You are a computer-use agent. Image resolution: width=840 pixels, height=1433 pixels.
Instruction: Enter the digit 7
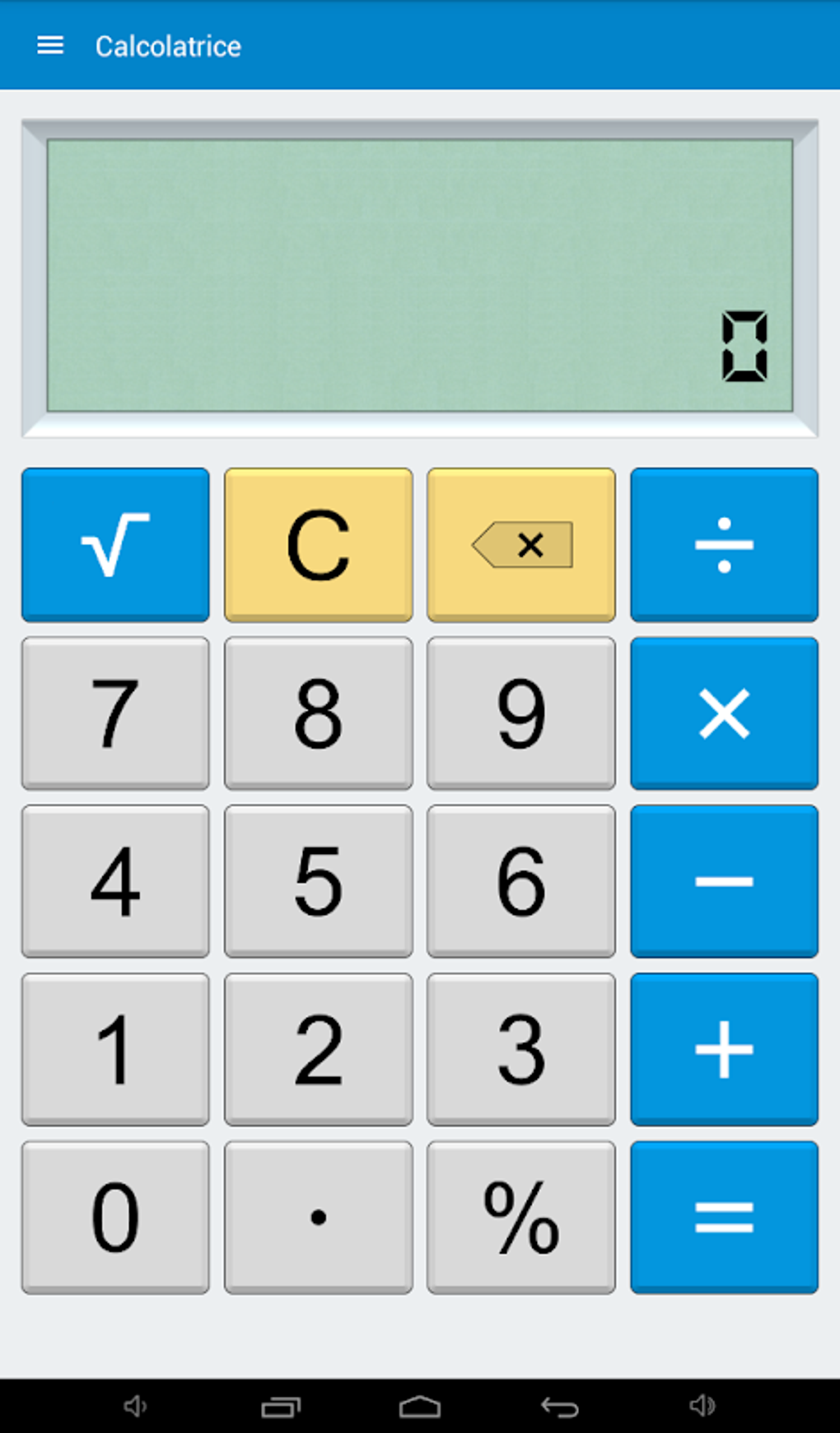click(115, 713)
